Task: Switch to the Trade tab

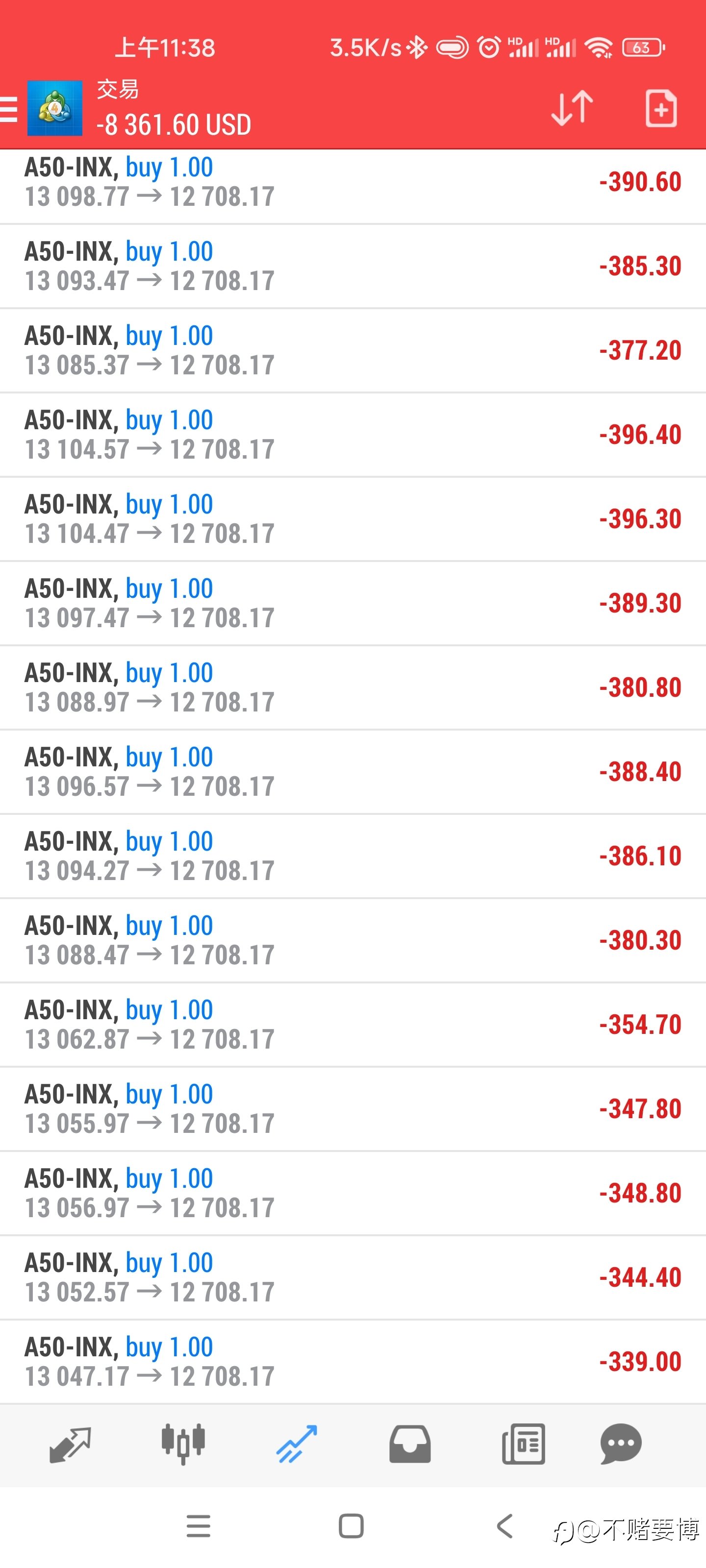Action: (297, 1444)
